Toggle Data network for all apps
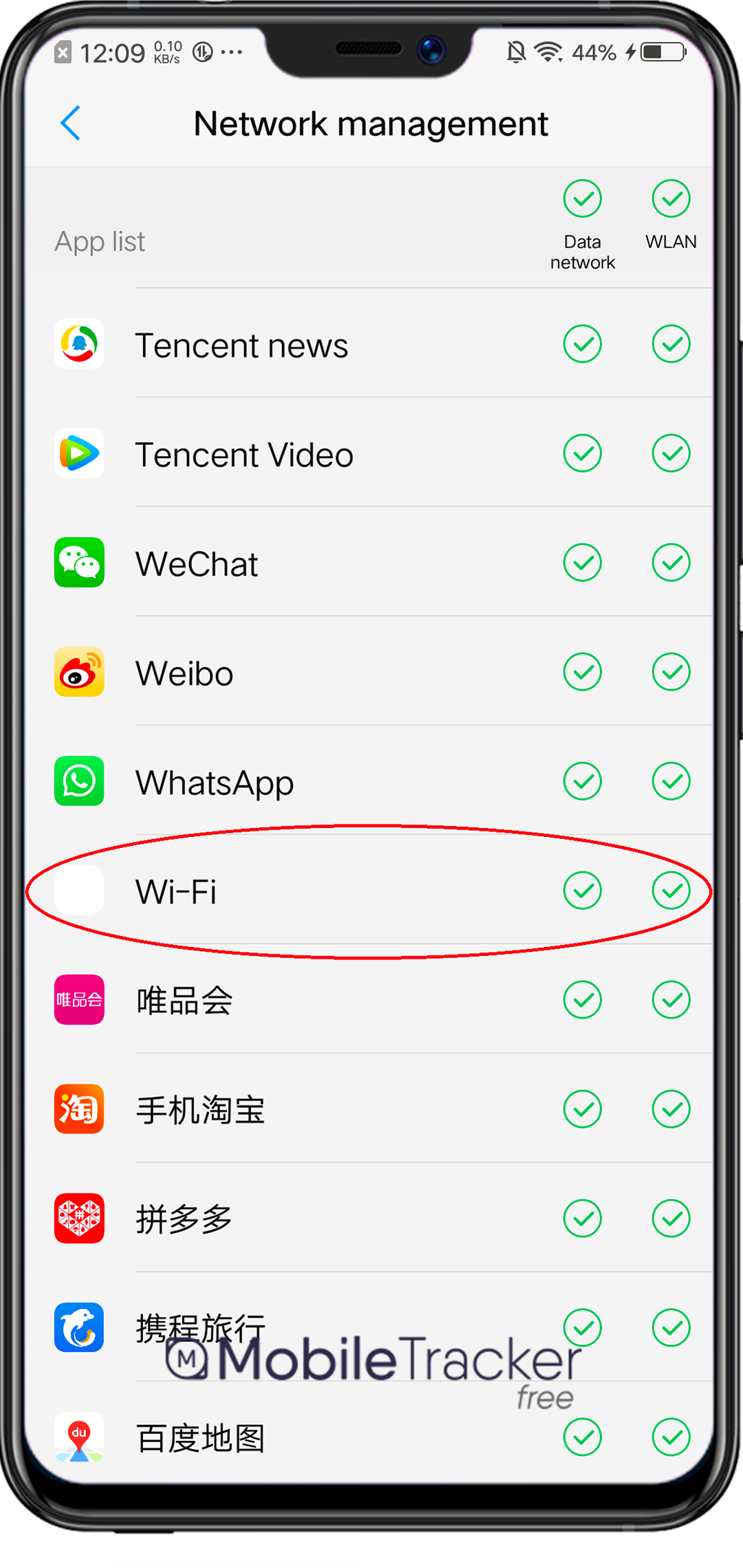The image size is (743, 1568). (583, 199)
